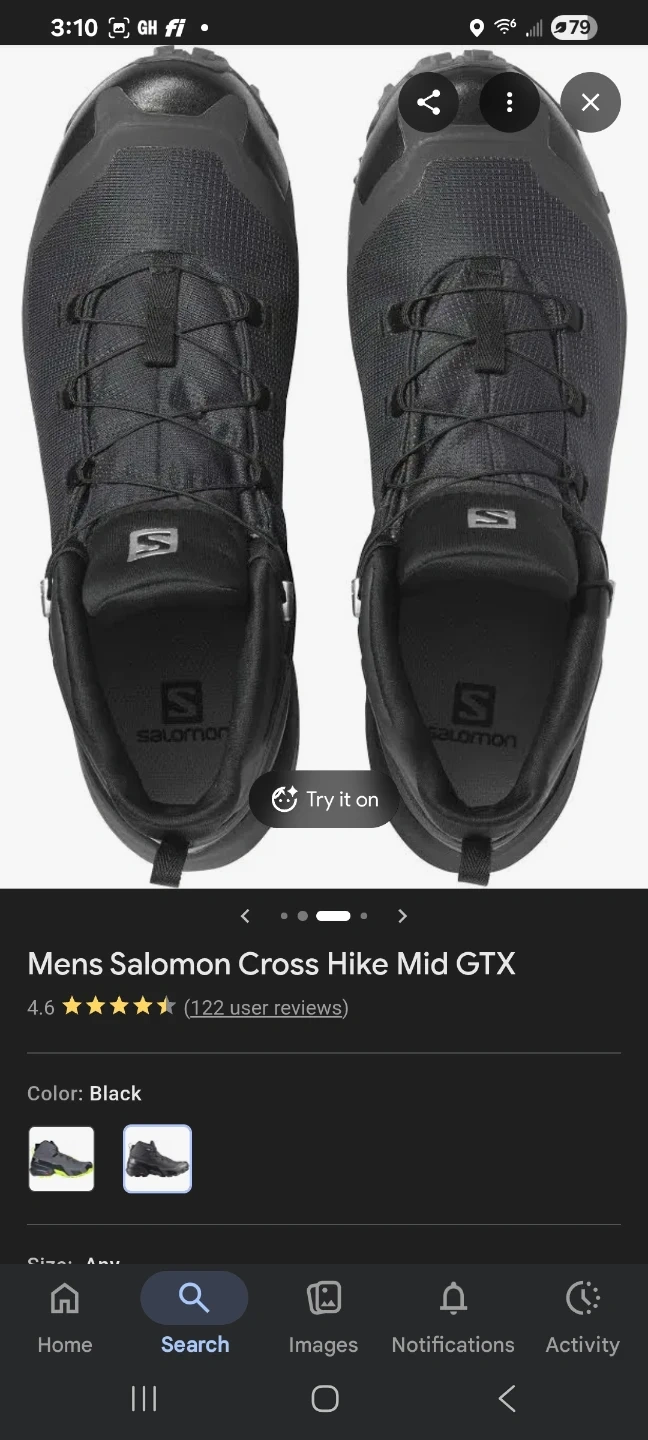Tap the system back button
Viewport: 648px width, 1440px height.
pos(507,1398)
